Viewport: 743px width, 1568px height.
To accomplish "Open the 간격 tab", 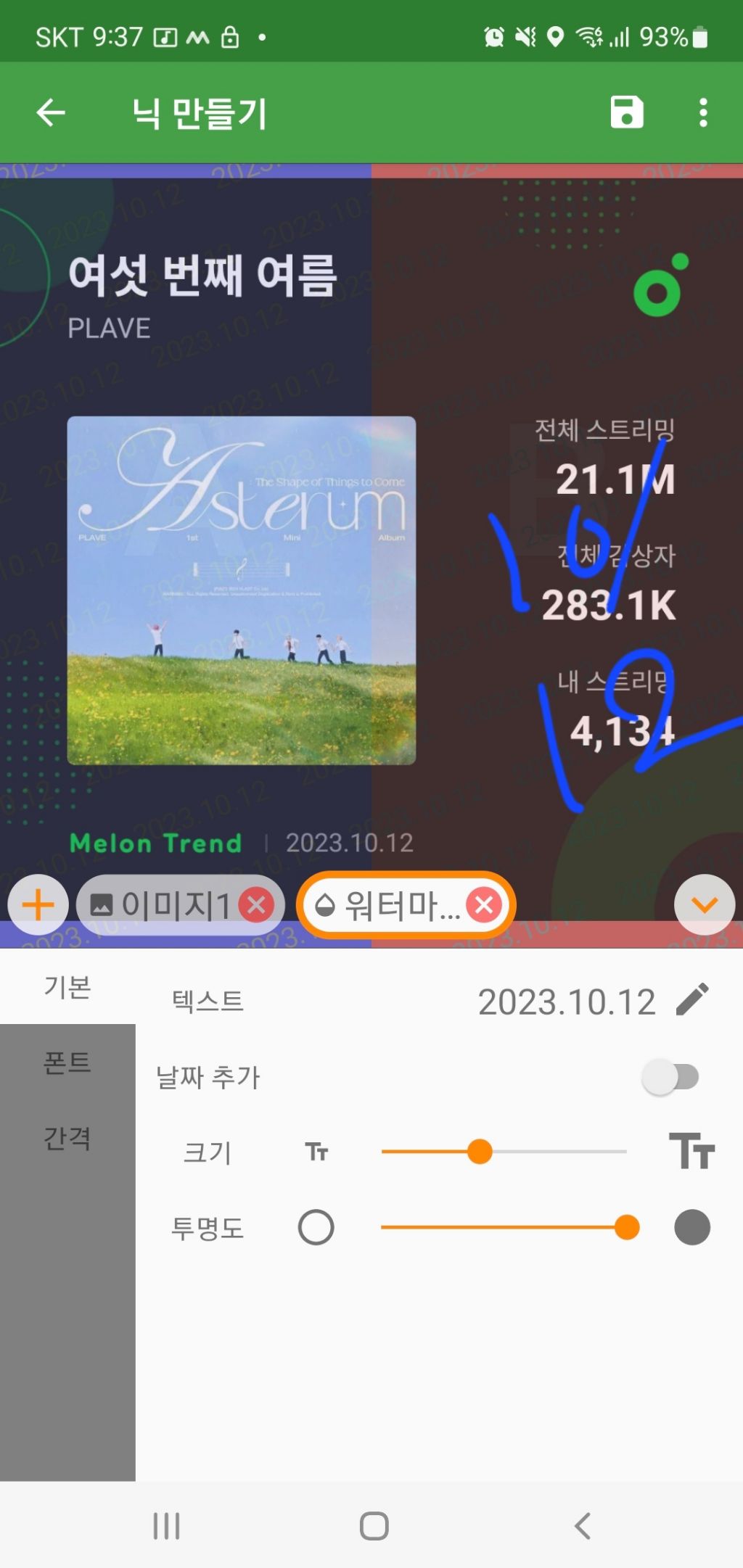I will point(67,1138).
